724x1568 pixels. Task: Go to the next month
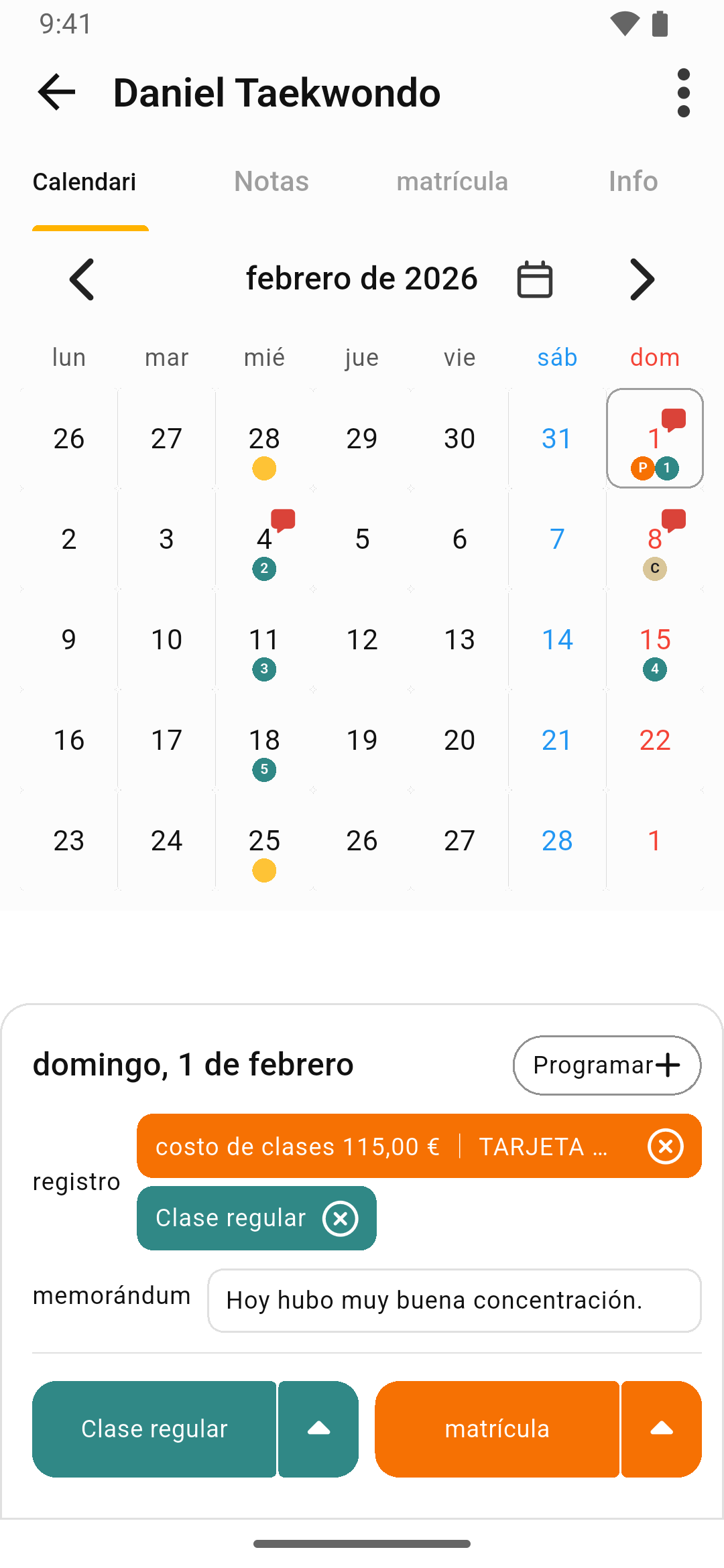click(x=642, y=279)
